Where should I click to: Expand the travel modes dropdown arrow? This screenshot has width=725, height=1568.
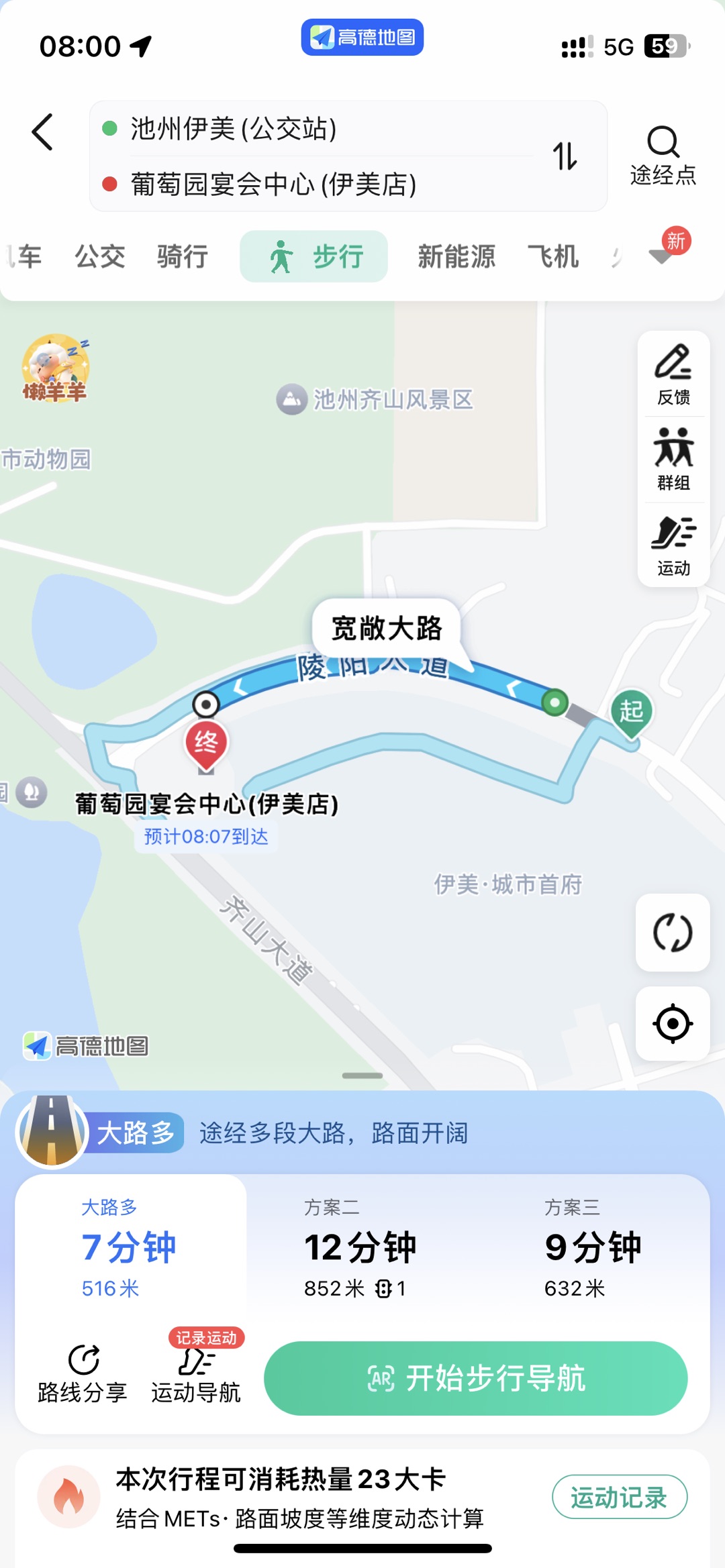point(661,256)
